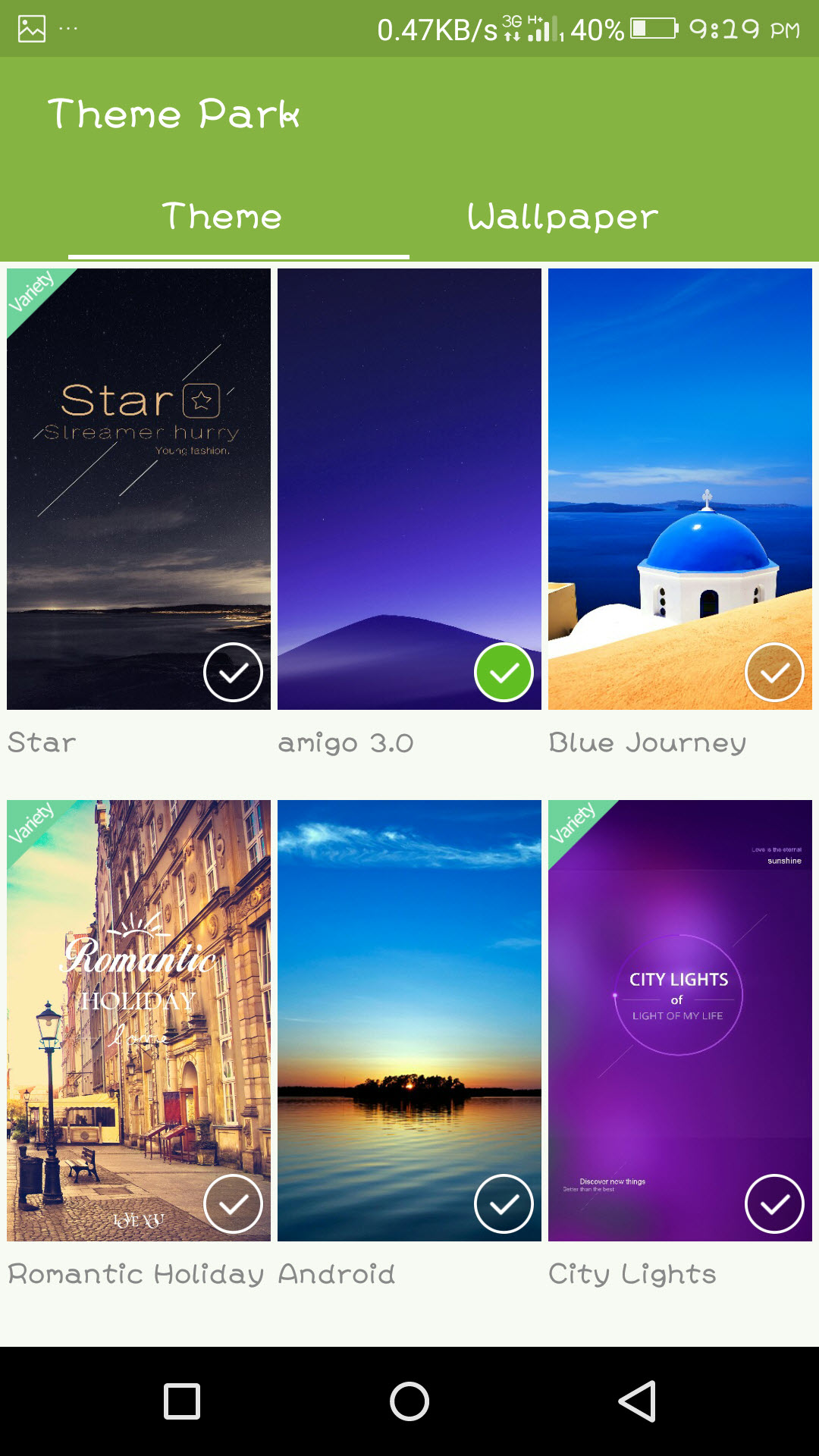
Task: Switch to the Wallpaper tab
Action: pyautogui.click(x=563, y=217)
